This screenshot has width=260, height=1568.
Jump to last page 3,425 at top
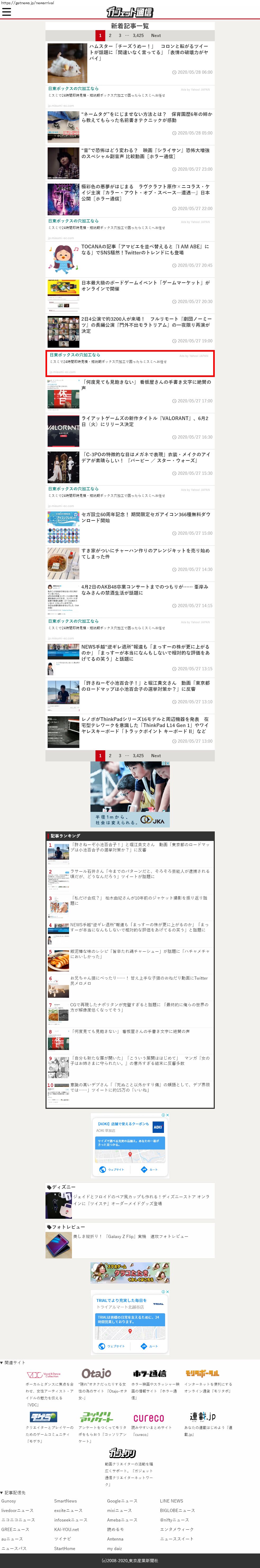[138, 35]
